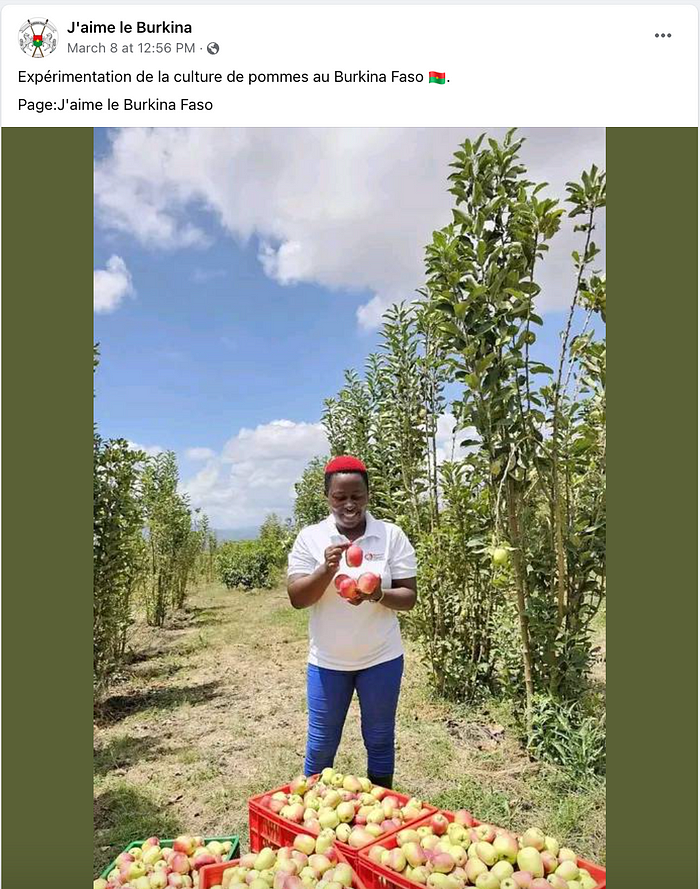Open the post timestamp March 8
The height and width of the screenshot is (889, 700).
(x=130, y=48)
